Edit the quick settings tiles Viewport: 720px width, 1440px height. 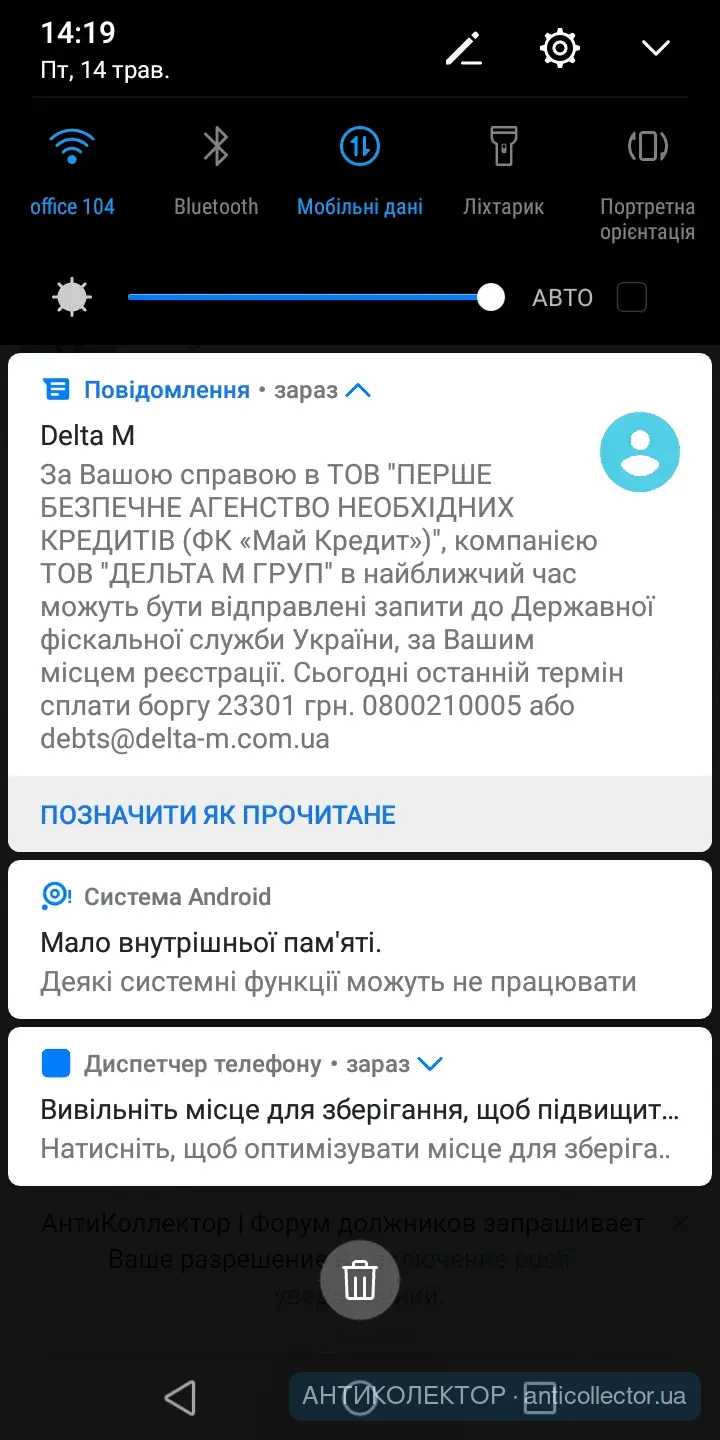[x=464, y=48]
